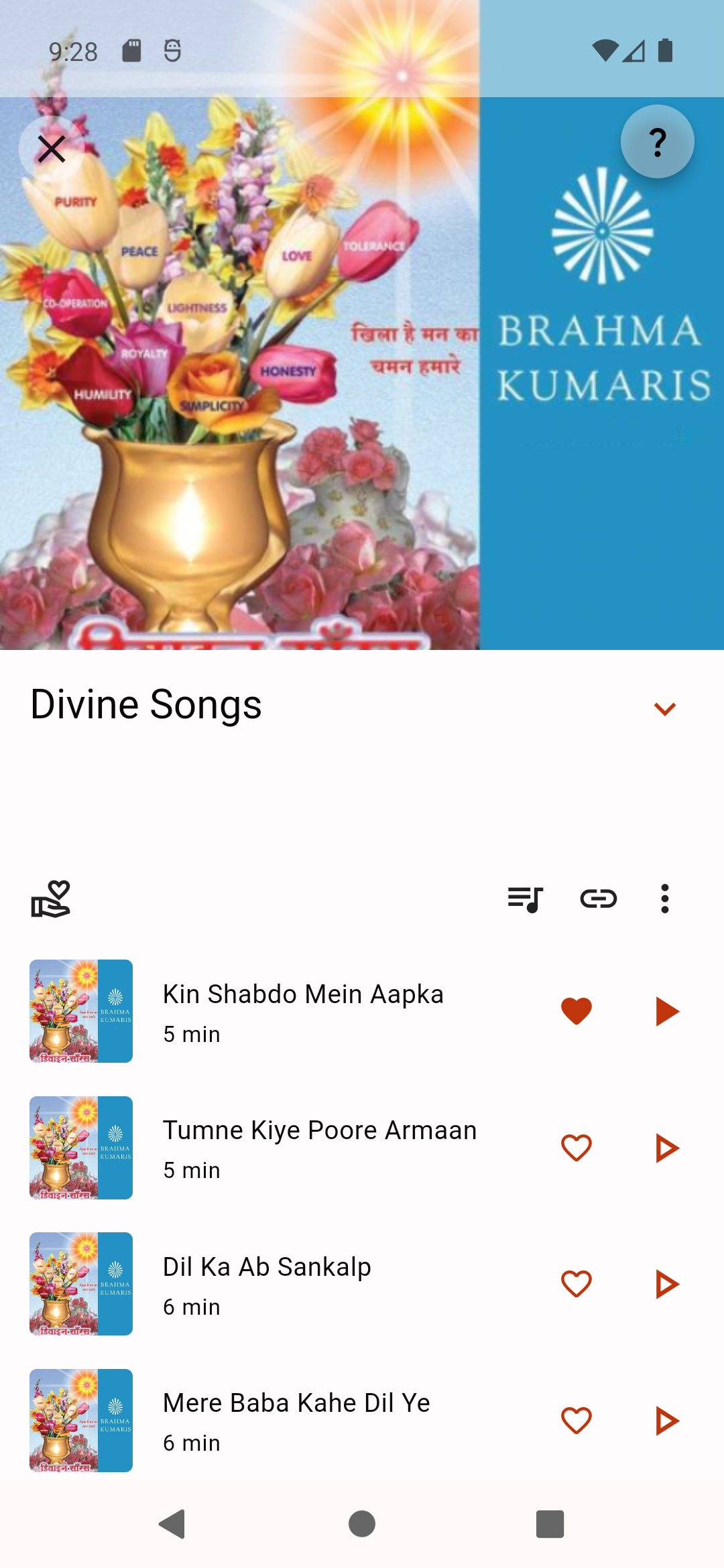
Task: Go to the home screen
Action: (x=362, y=1524)
